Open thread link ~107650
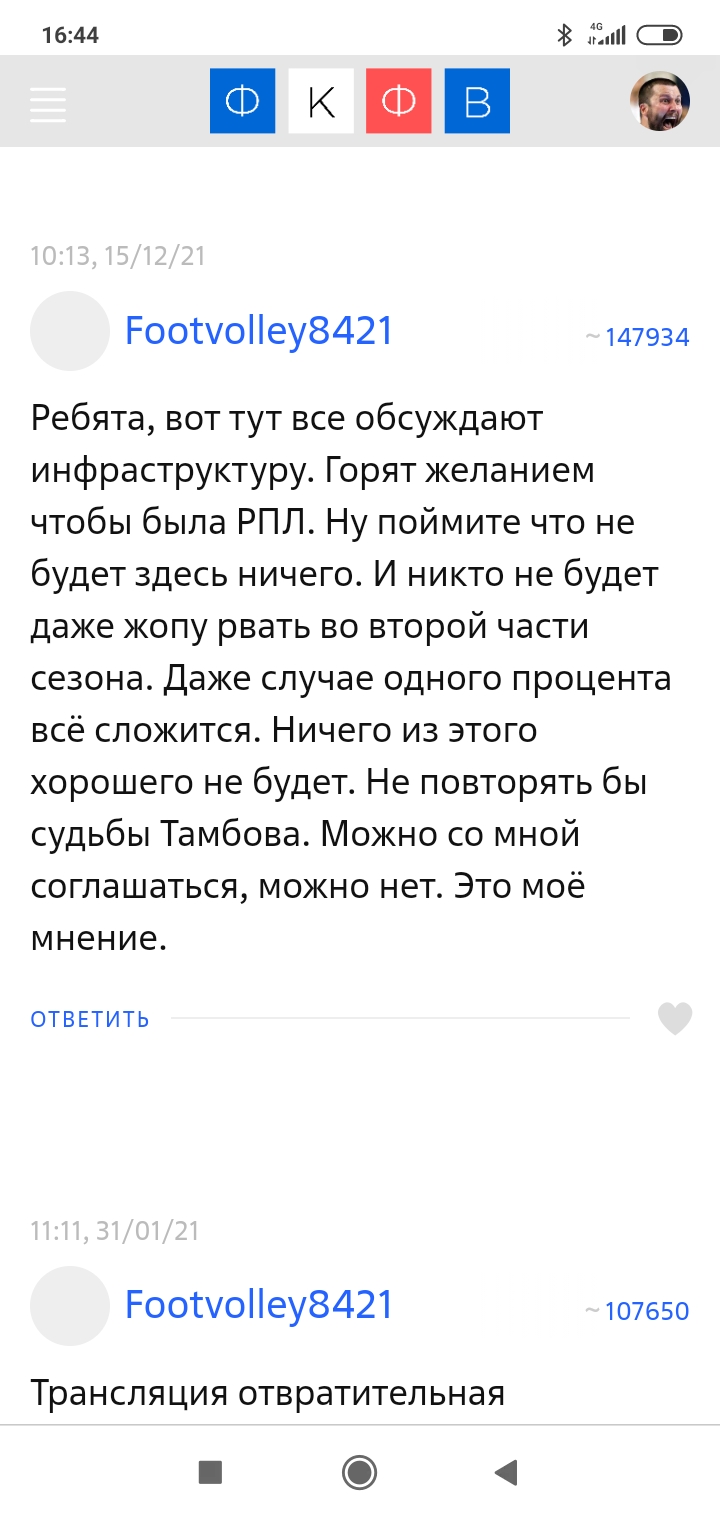This screenshot has width=720, height=1520. tap(638, 1311)
